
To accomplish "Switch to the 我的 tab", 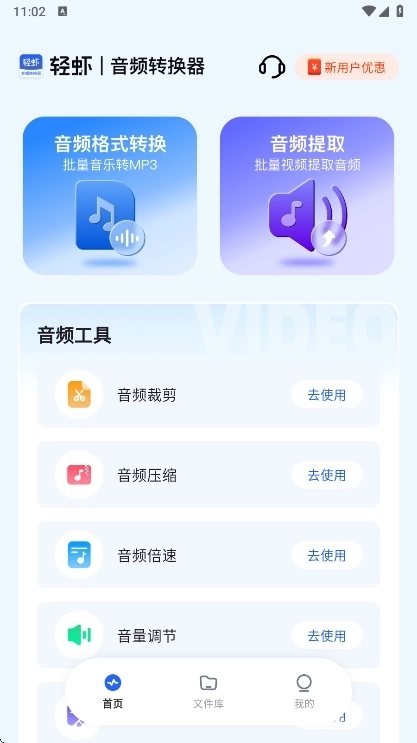I will 304,691.
